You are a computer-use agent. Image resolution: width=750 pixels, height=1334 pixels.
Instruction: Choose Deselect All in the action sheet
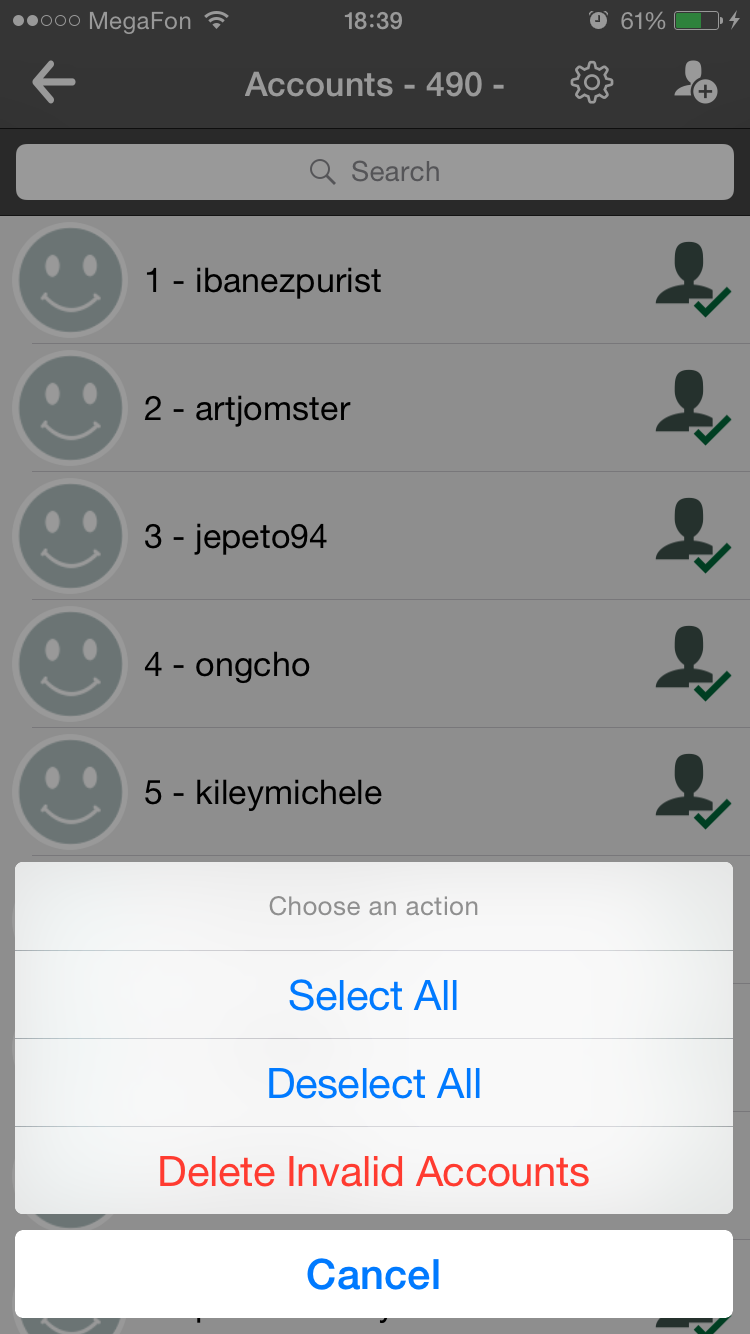tap(374, 1083)
